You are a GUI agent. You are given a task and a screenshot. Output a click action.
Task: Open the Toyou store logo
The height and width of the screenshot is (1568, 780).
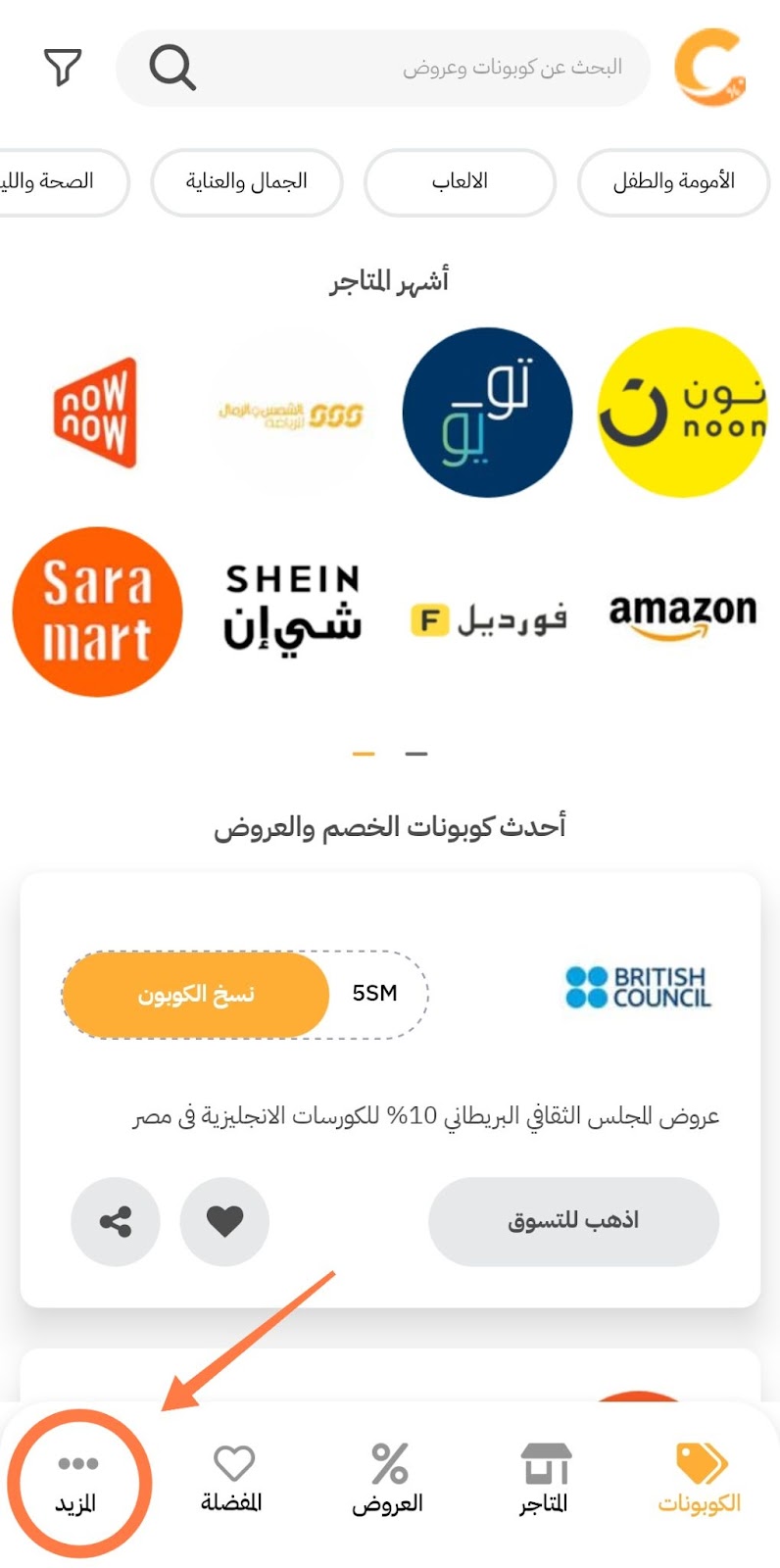[x=487, y=413]
